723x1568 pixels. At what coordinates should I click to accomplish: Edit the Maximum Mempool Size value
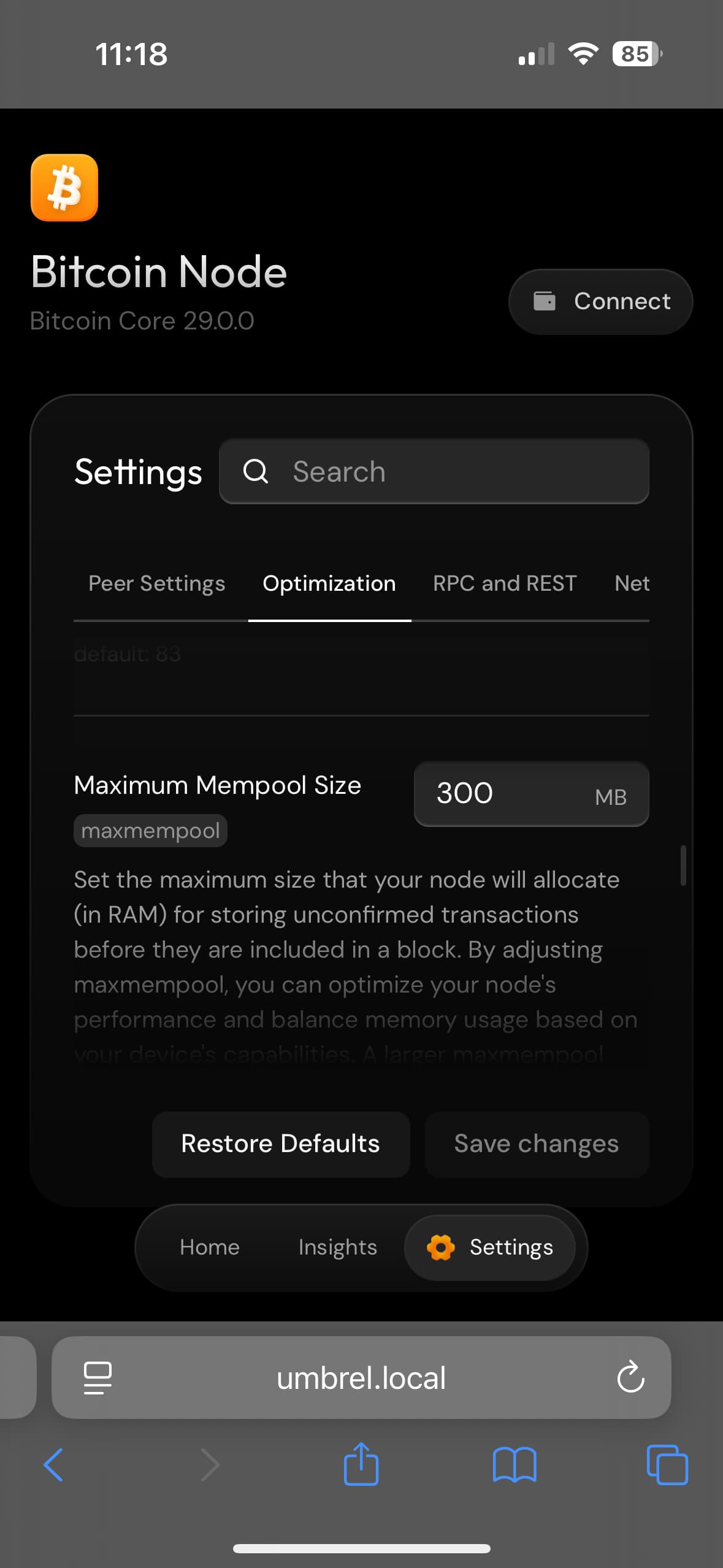[x=531, y=793]
